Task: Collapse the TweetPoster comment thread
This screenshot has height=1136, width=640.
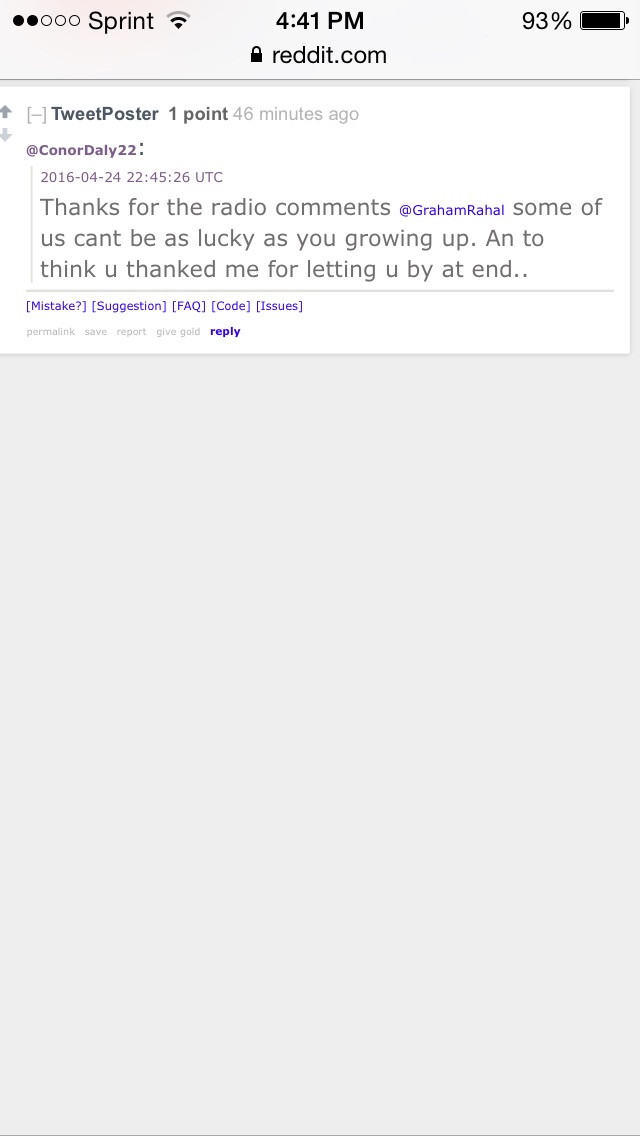Action: 36,115
